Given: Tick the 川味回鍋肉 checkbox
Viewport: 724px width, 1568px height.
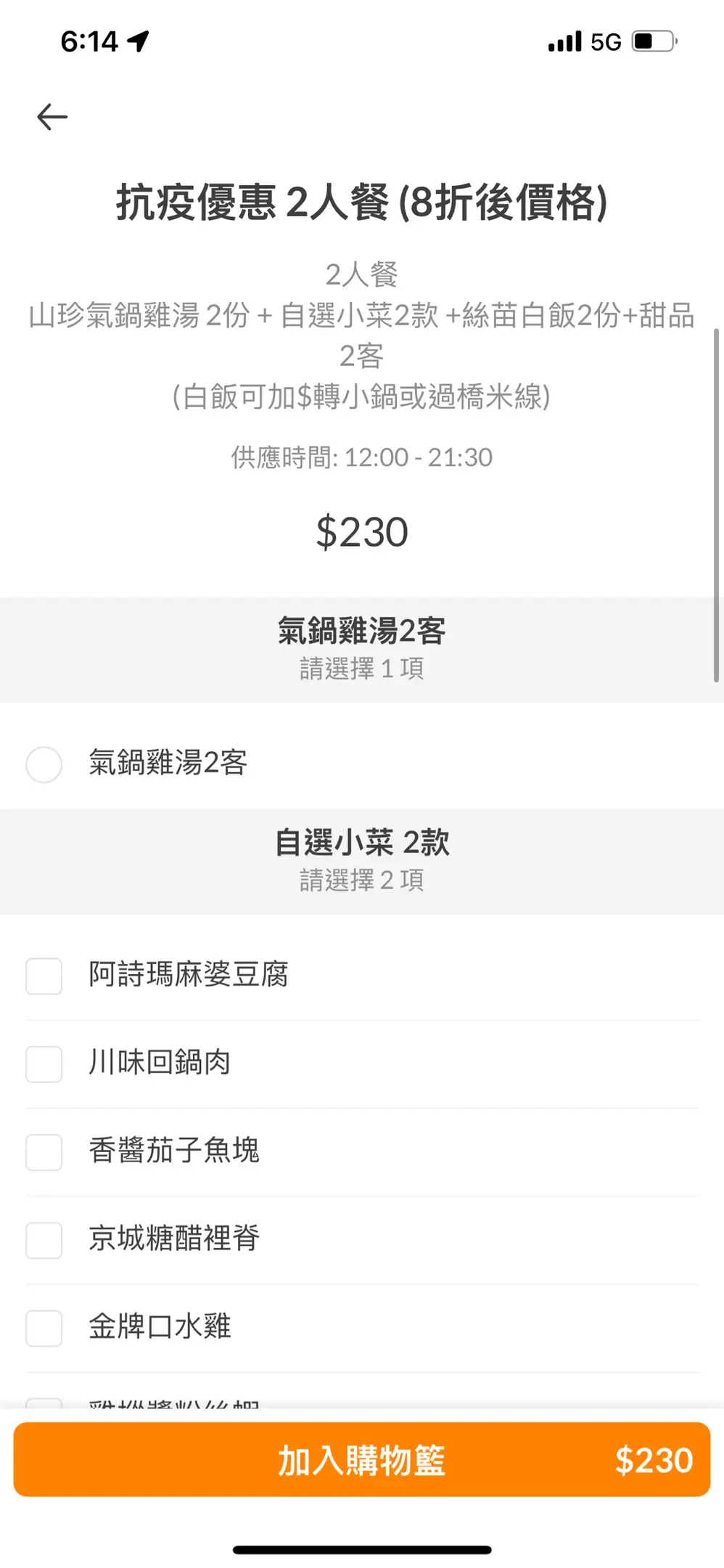Looking at the screenshot, I should [x=44, y=1063].
